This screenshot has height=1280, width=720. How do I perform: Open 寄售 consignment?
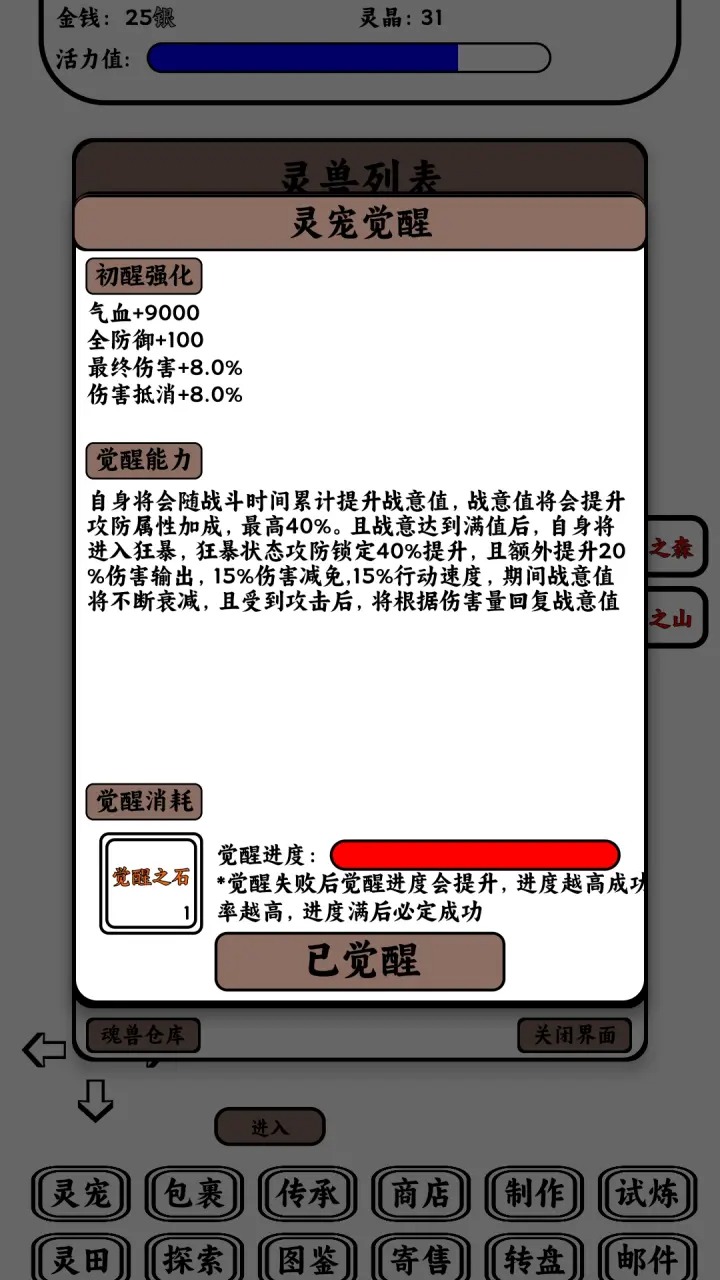click(420, 1259)
